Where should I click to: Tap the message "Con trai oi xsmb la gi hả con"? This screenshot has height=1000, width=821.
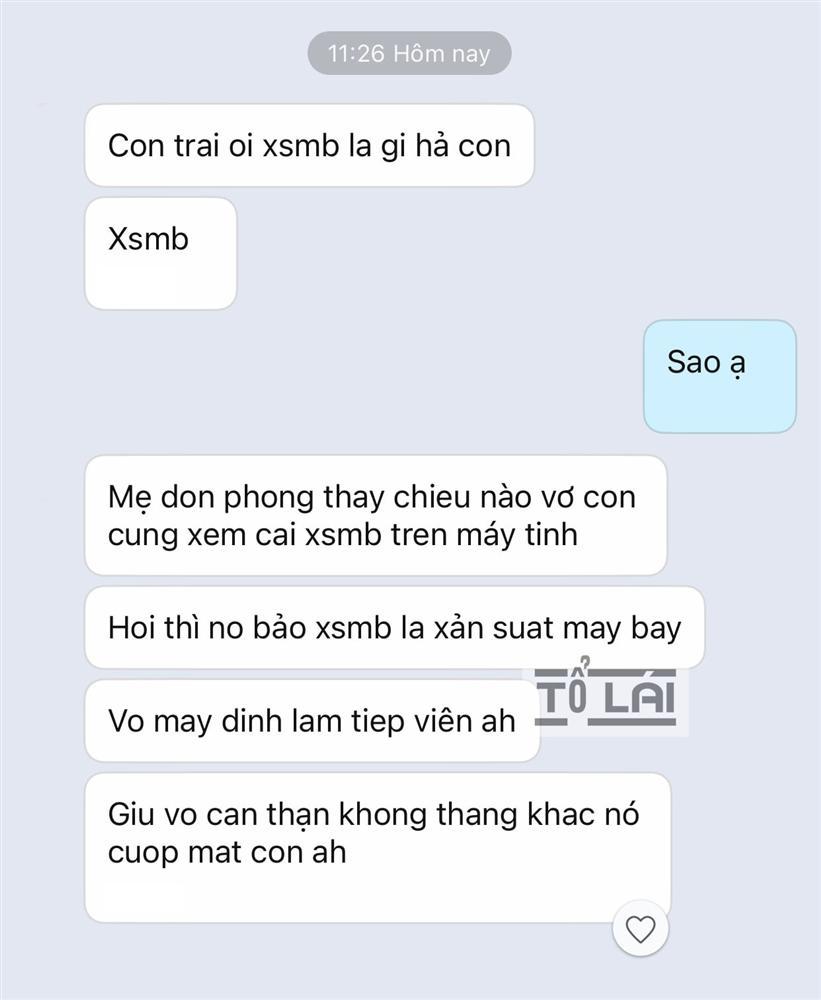[x=309, y=146]
